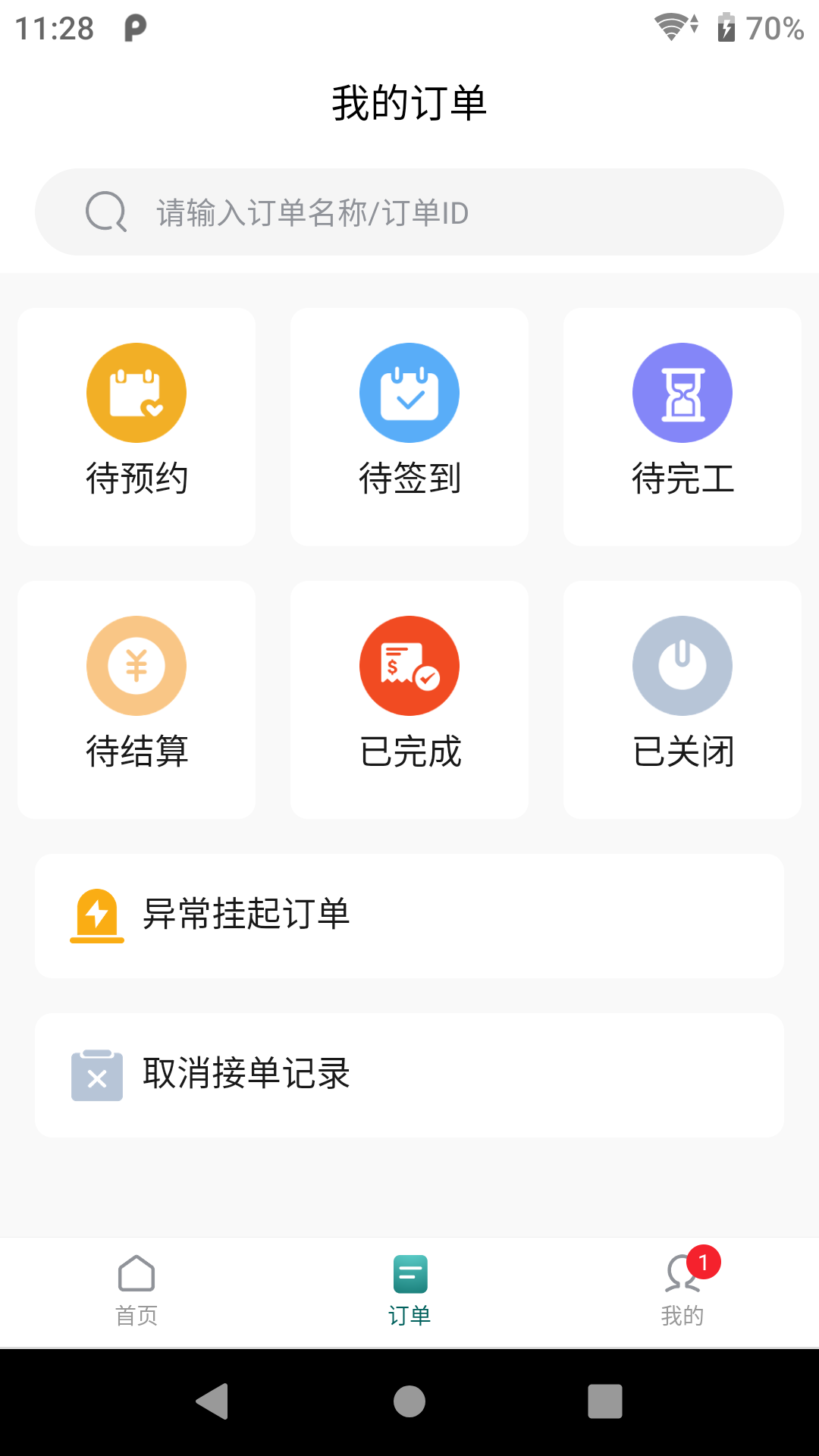Image resolution: width=819 pixels, height=1456 pixels.
Task: Open the yellow alarm icon for abnormal orders
Action: click(x=96, y=915)
